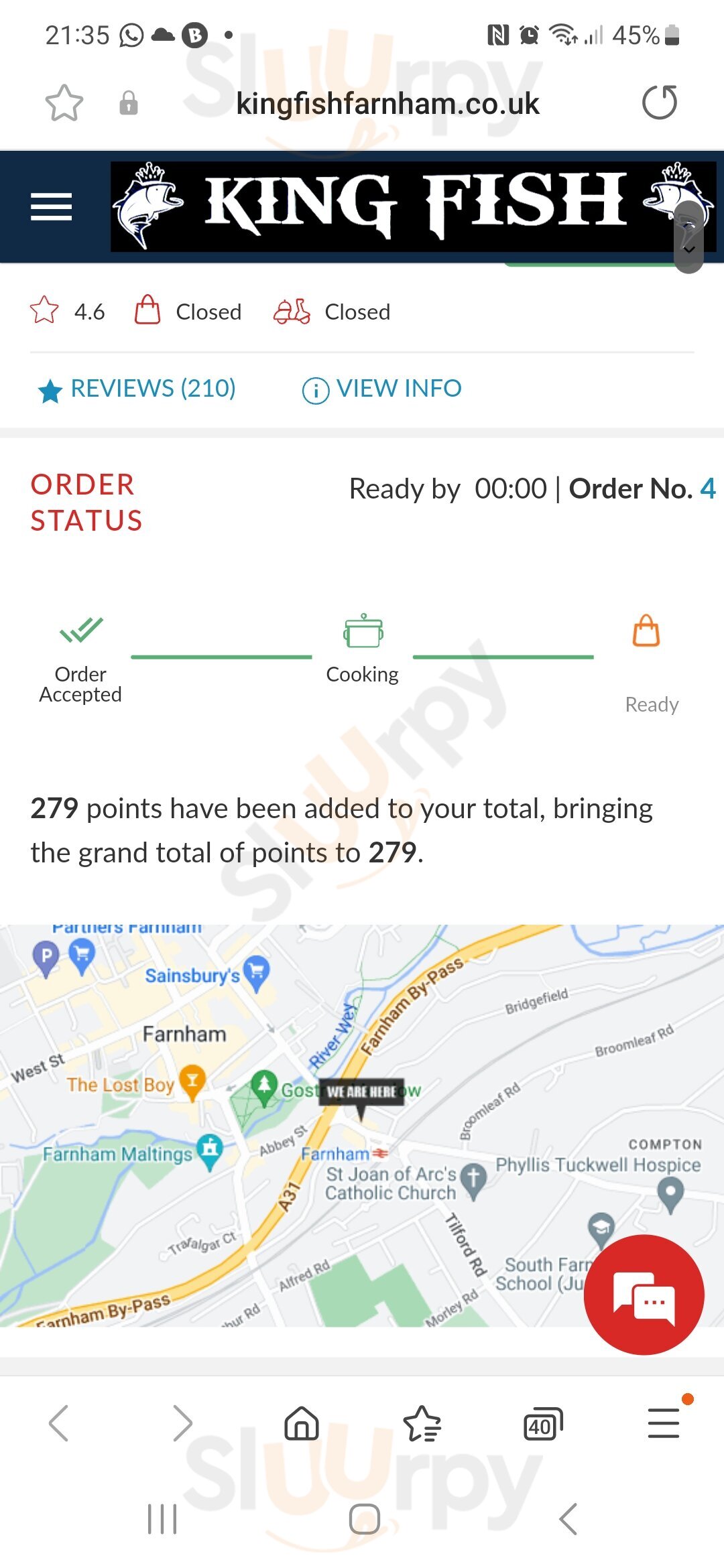Bookmark this page with the star icon

point(64,103)
